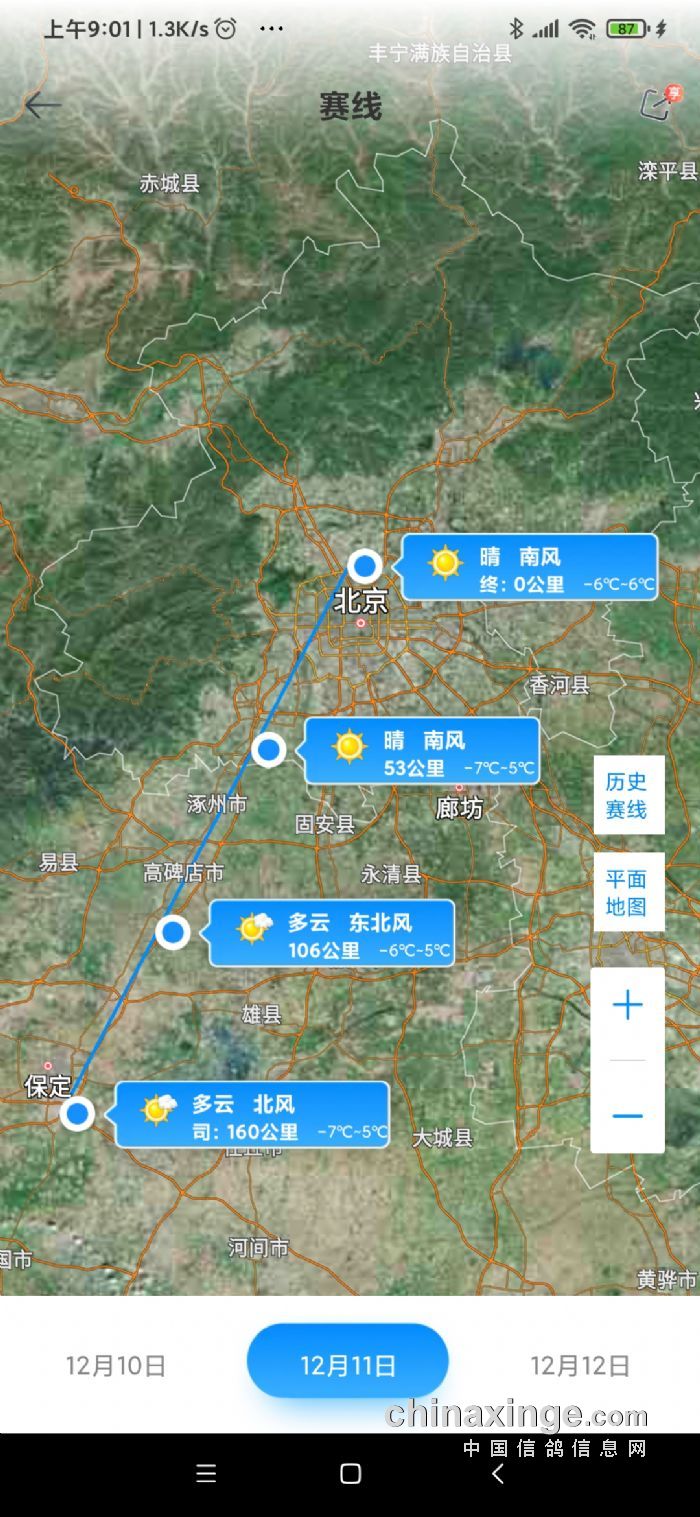Tap the 北京 endpoint marker
The width and height of the screenshot is (700, 1517).
coord(365,567)
